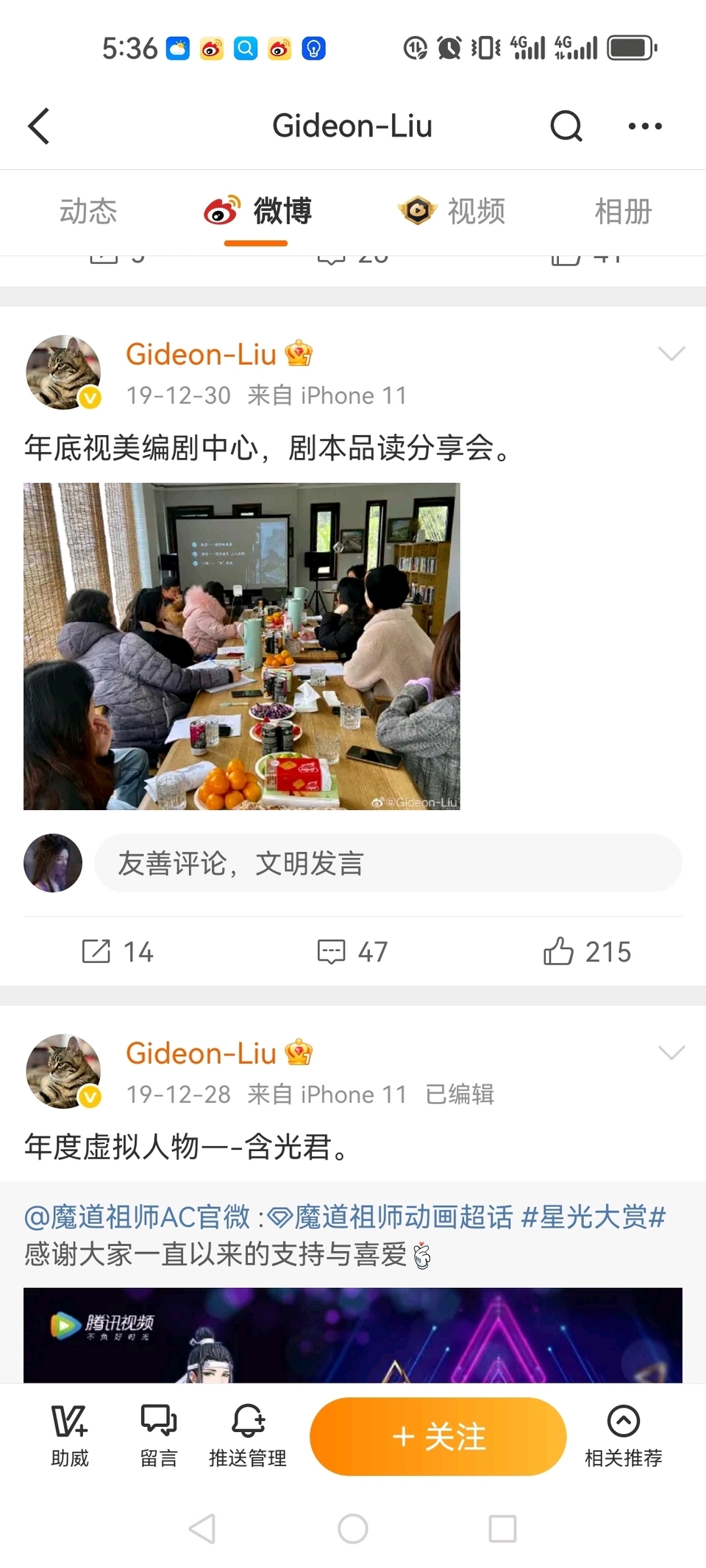Switch to the 动态 tab
The width and height of the screenshot is (706, 1568).
(88, 212)
